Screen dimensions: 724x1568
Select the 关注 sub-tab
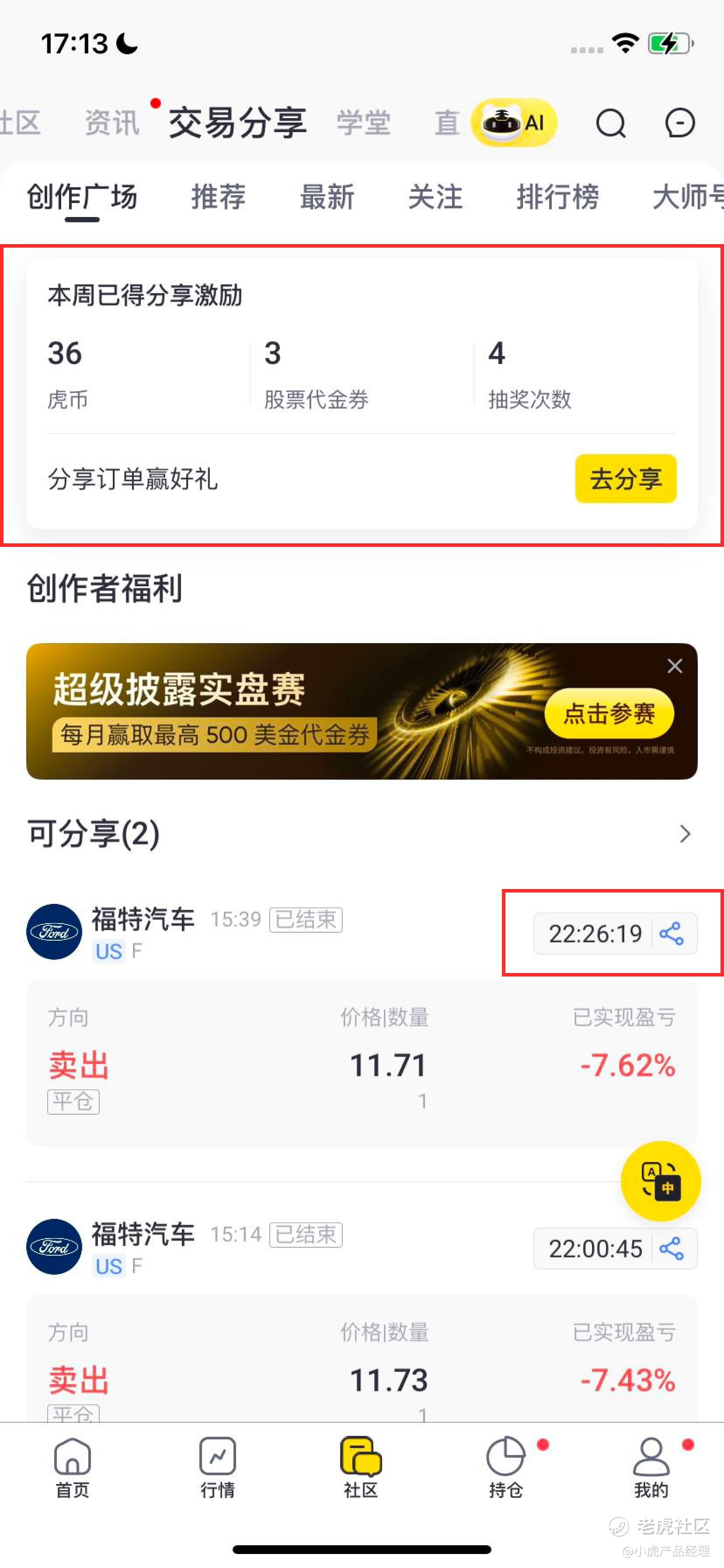435,197
